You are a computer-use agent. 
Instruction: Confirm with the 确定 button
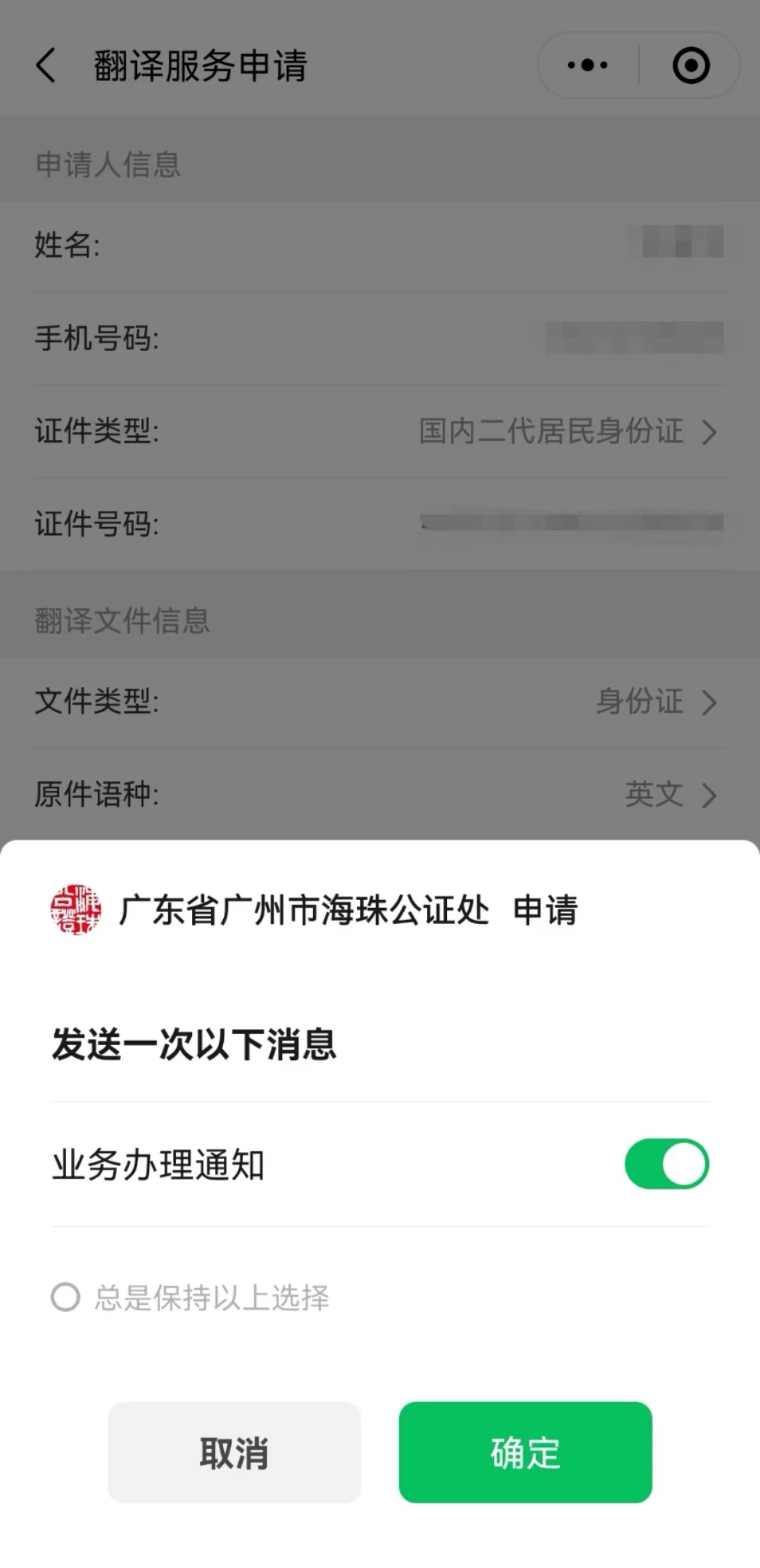pos(525,1452)
